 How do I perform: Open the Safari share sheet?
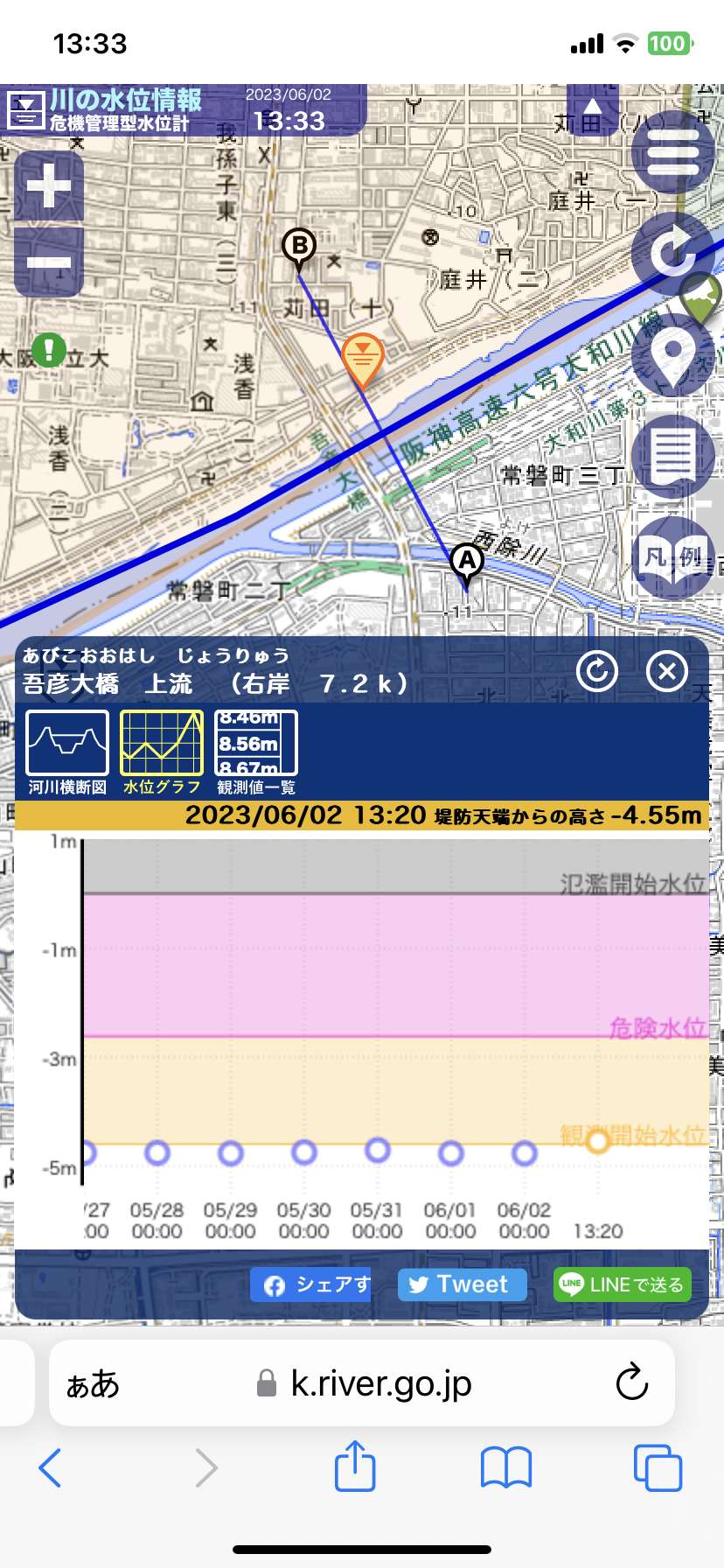coord(355,1466)
